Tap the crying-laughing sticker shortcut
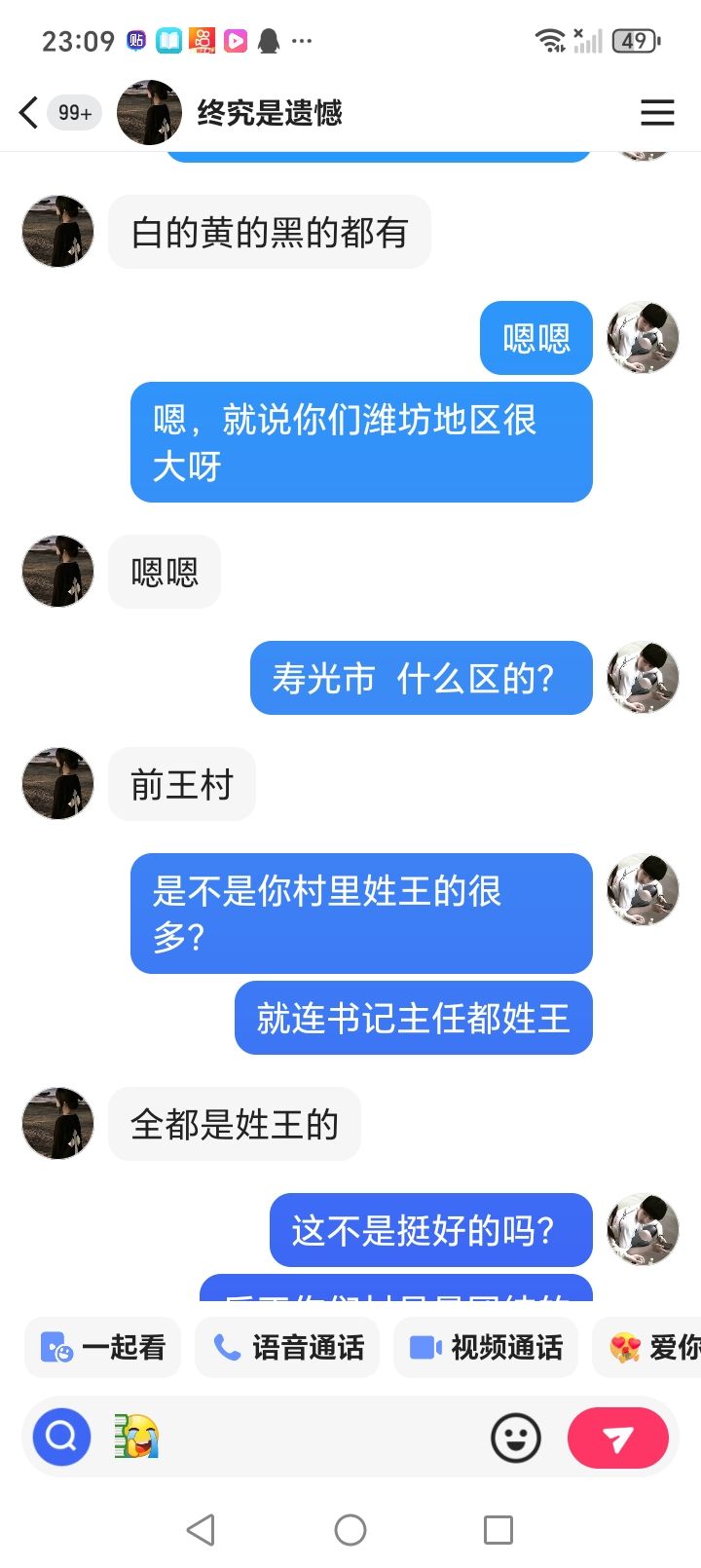This screenshot has height=1568, width=701. point(137,1437)
